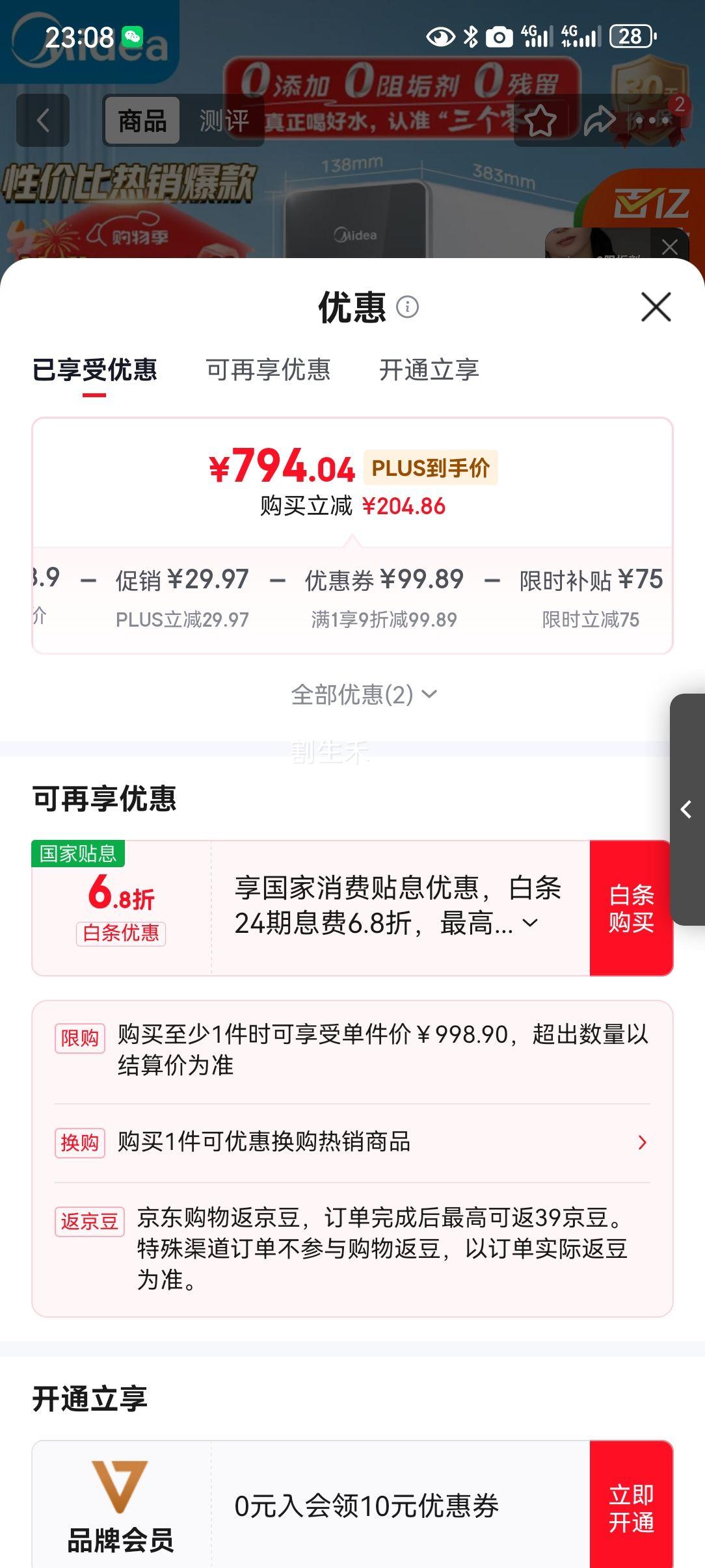Open the 换购 exchange-purchase offer arrow
This screenshot has width=705, height=1568.
[642, 1143]
